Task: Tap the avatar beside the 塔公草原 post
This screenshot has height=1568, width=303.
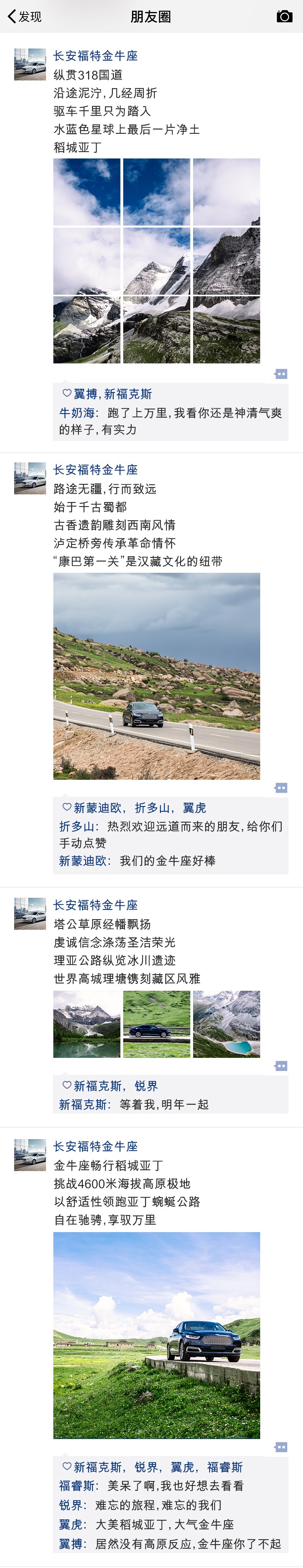Action: [x=30, y=913]
